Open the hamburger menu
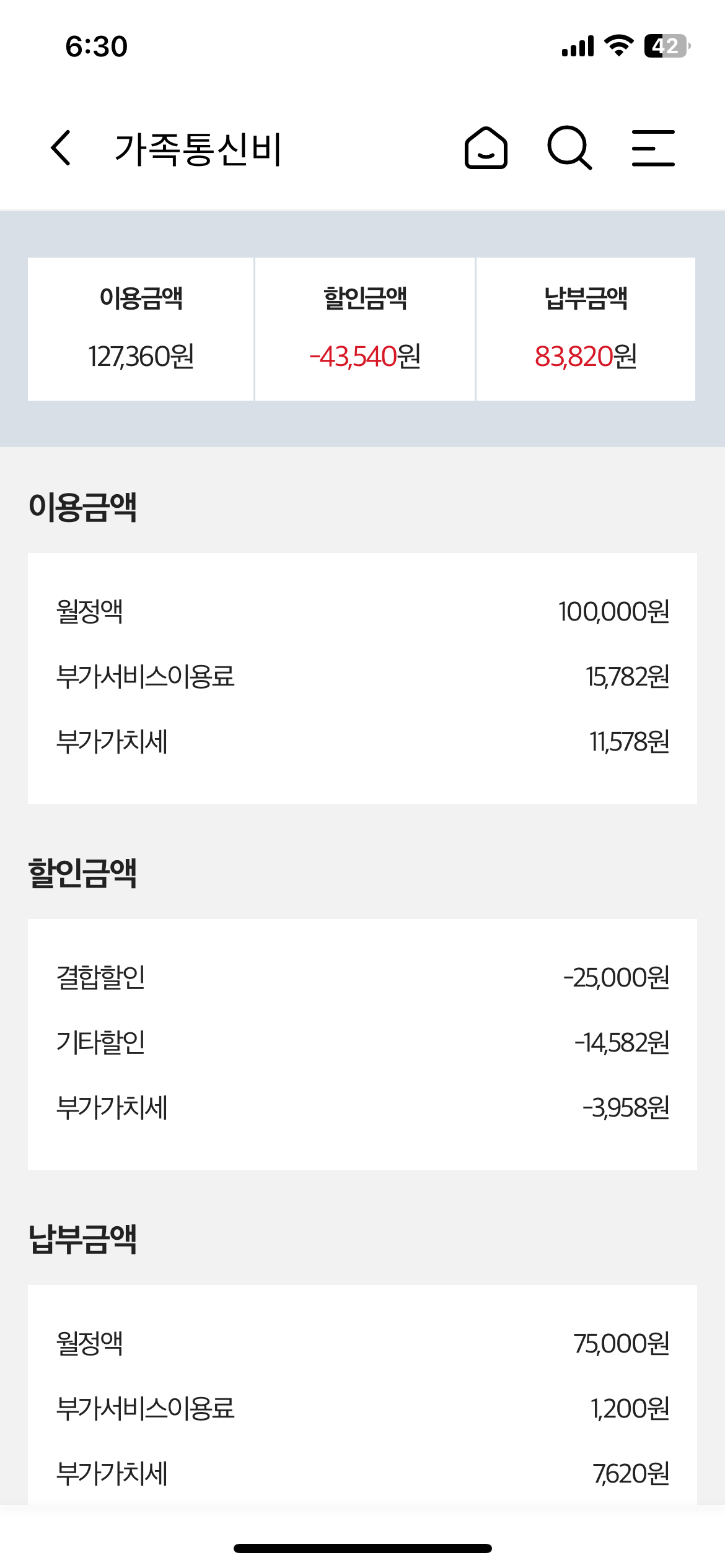This screenshot has width=725, height=1568. [x=653, y=148]
